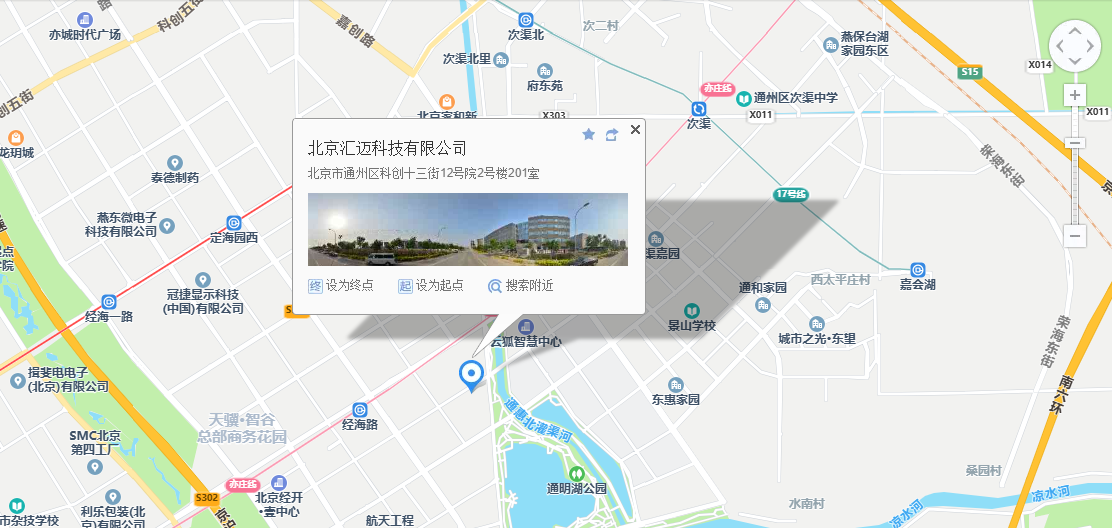Image resolution: width=1112 pixels, height=528 pixels.
Task: Select the 嘉会湖 subway station
Action: point(917,270)
